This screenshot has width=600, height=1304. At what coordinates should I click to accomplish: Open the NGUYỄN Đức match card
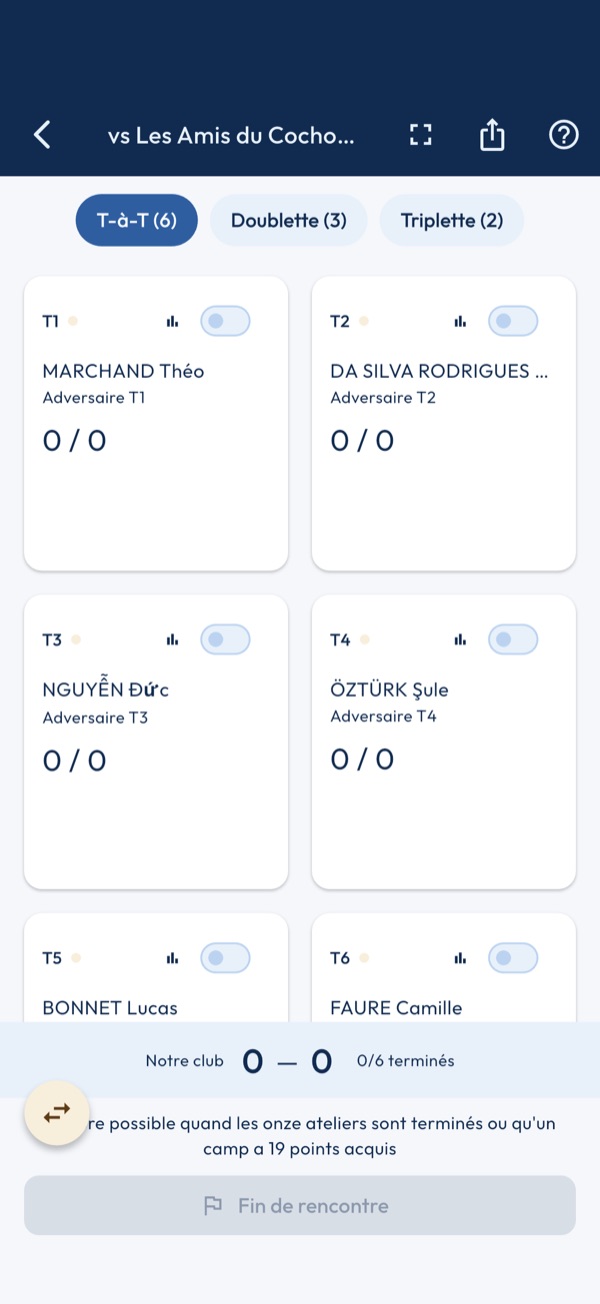[x=156, y=742]
